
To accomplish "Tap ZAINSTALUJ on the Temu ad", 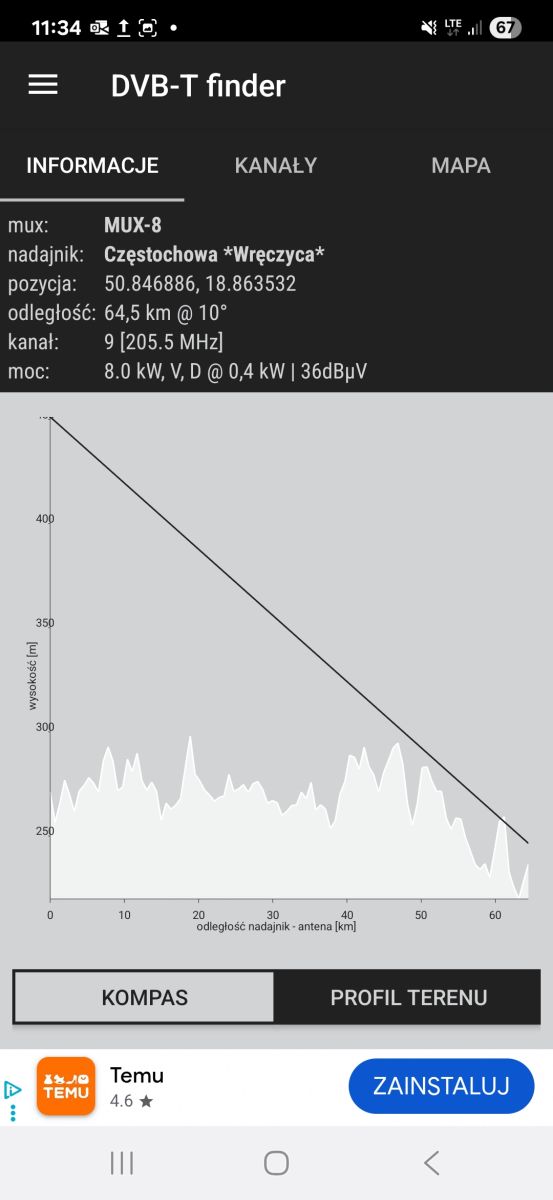I will 441,1086.
